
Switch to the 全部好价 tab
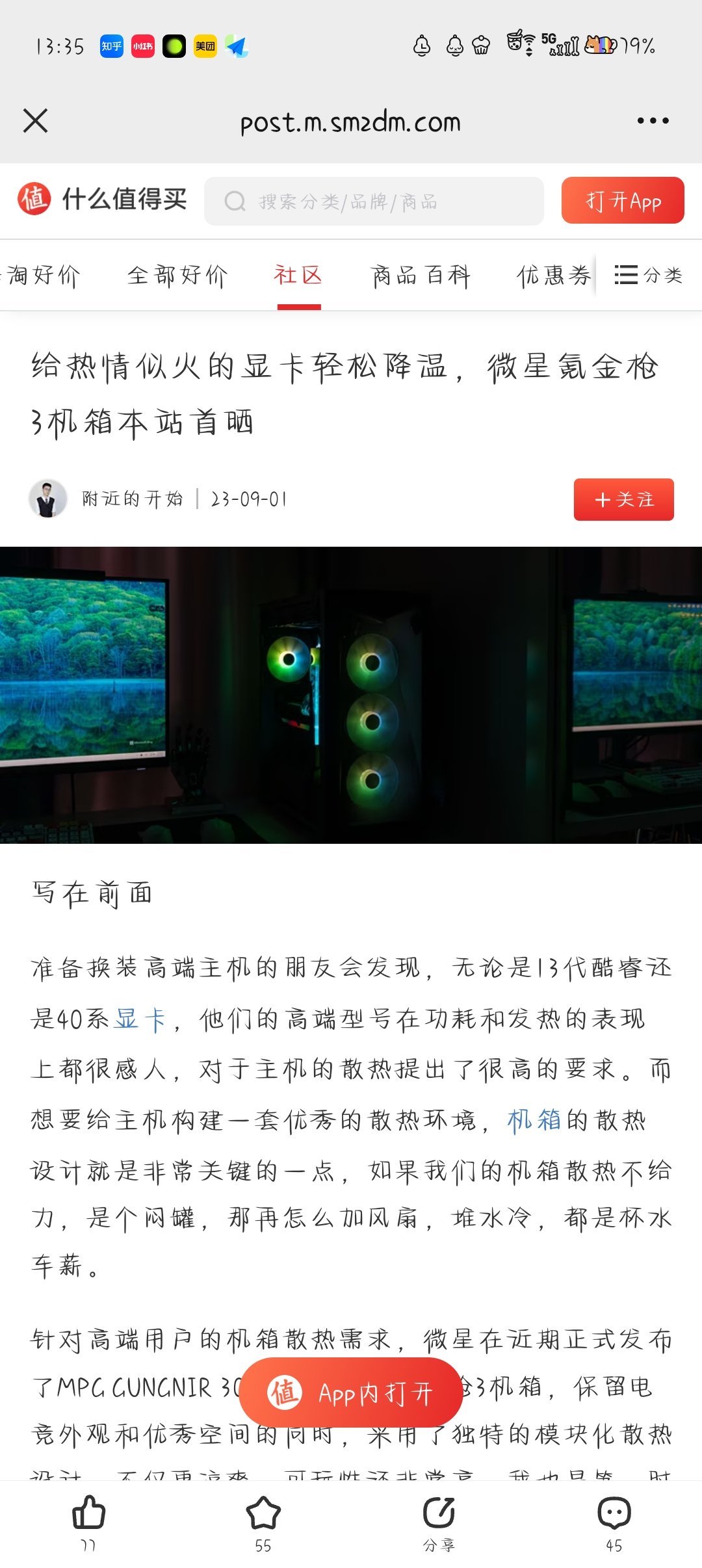[177, 276]
